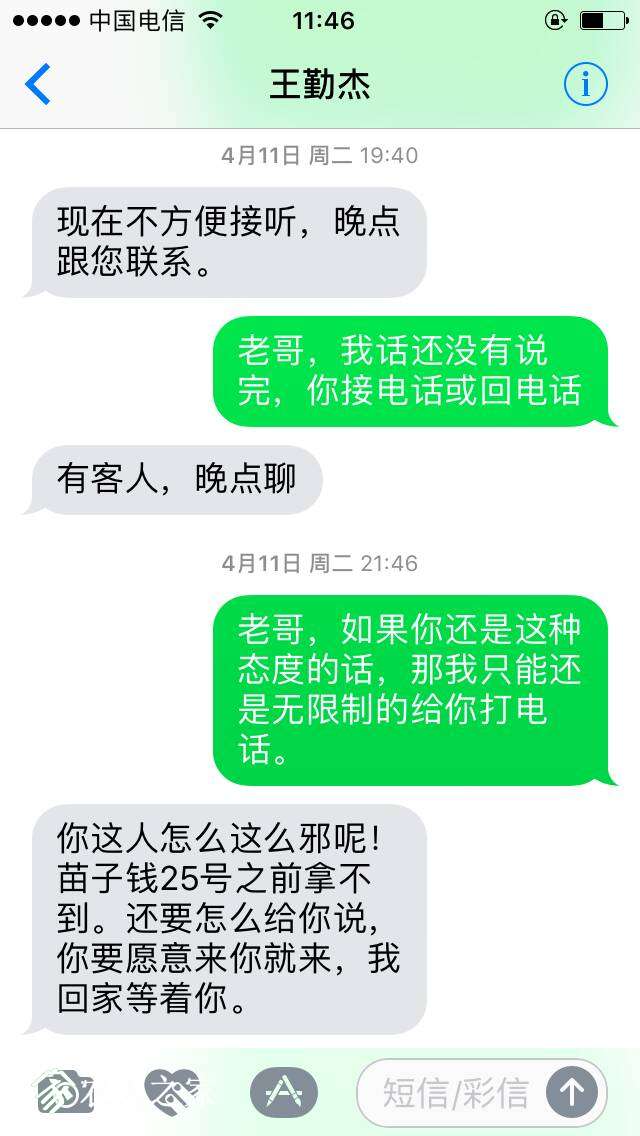Viewport: 640px width, 1136px height.
Task: Open contact details info button
Action: [585, 85]
